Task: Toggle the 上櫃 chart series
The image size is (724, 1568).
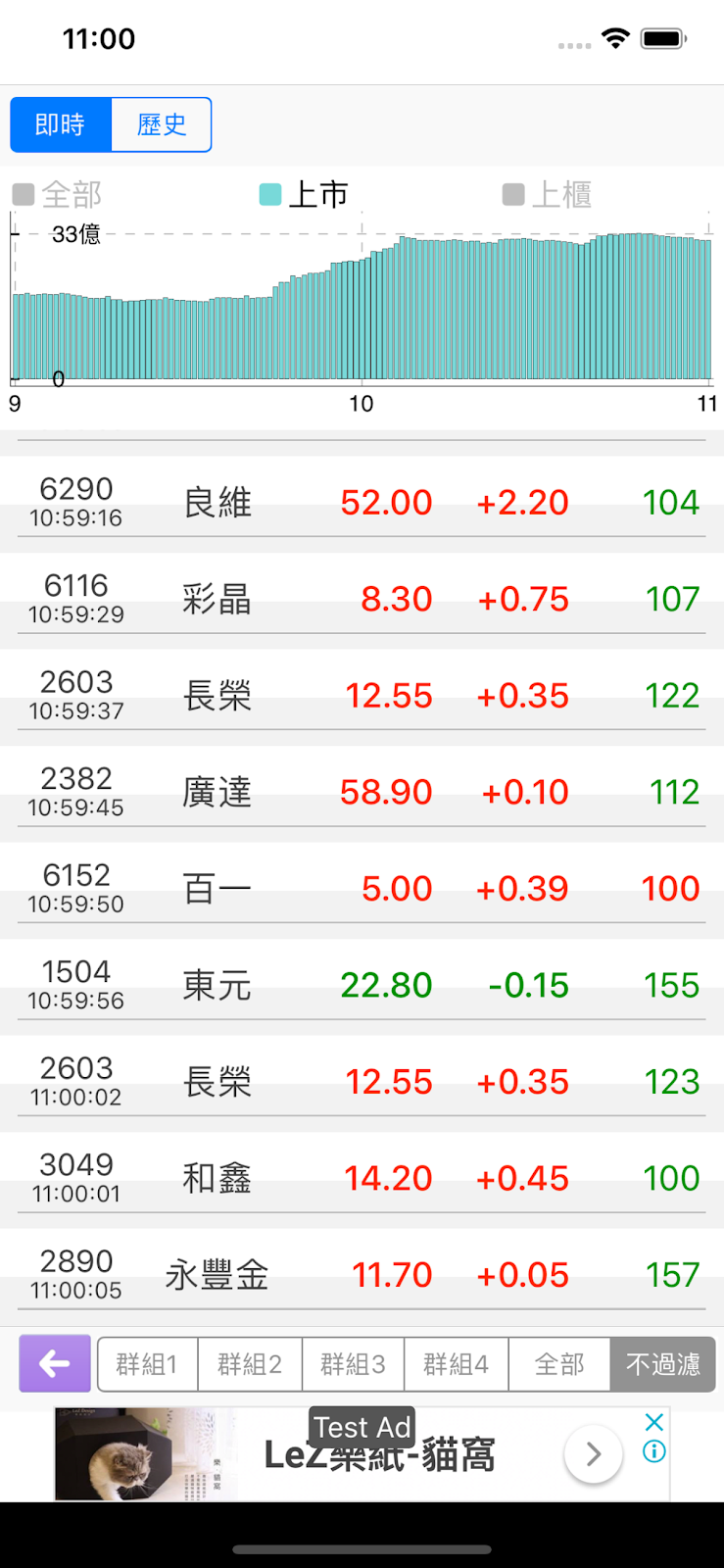Action: [548, 195]
